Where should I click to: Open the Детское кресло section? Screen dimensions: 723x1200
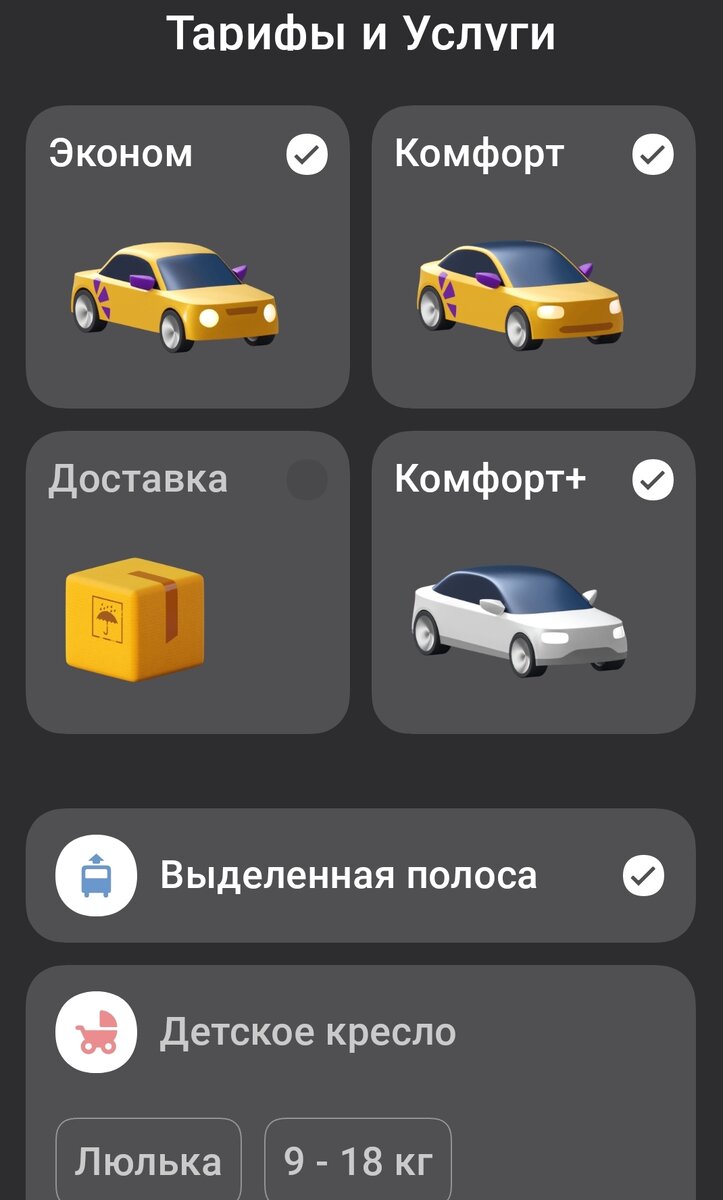[310, 1033]
